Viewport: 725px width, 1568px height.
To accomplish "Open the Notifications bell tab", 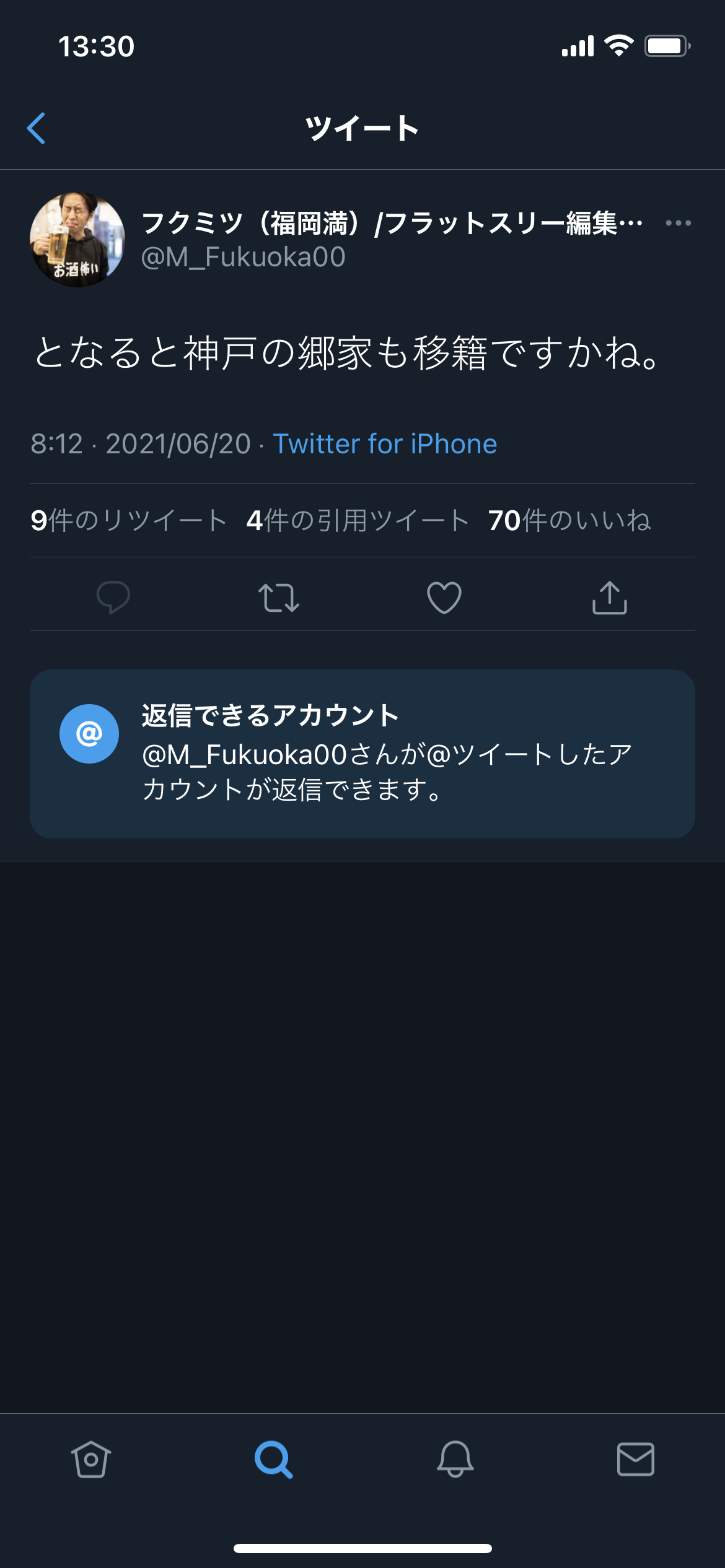I will [455, 1459].
